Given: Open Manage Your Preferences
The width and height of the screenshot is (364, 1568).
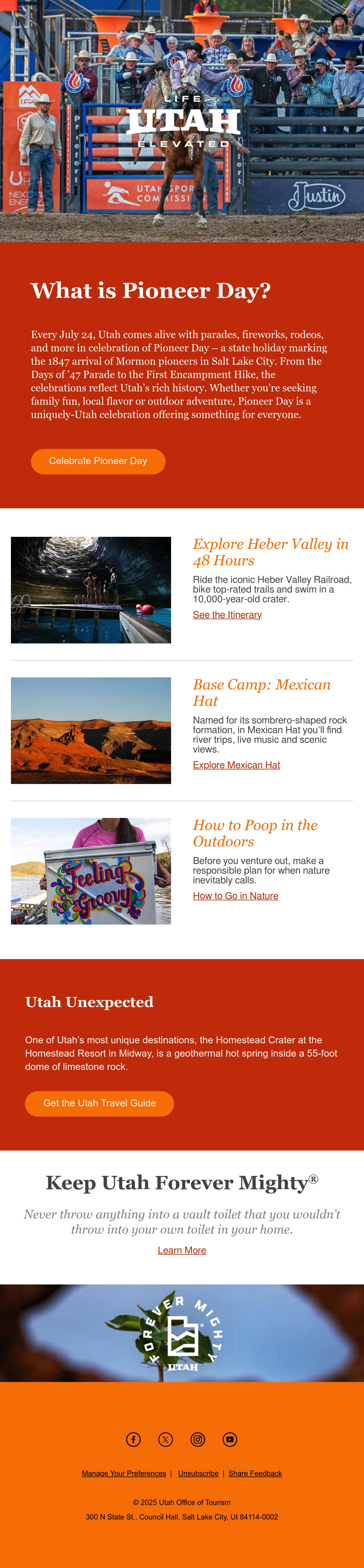Looking at the screenshot, I should (124, 1473).
